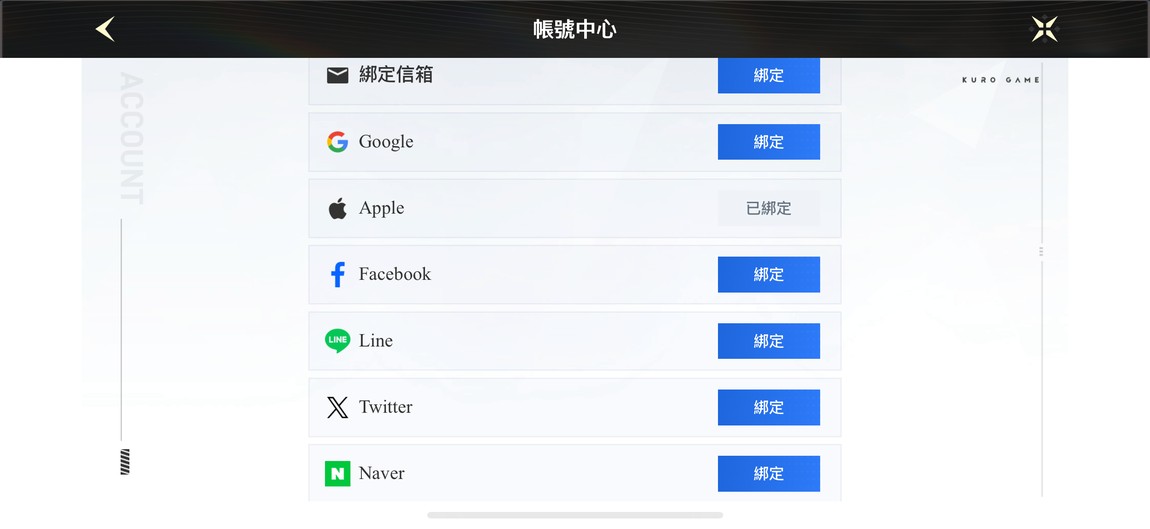Screen dimensions: 1150x529
Task: Go back with the arrow icon
Action: [105, 29]
